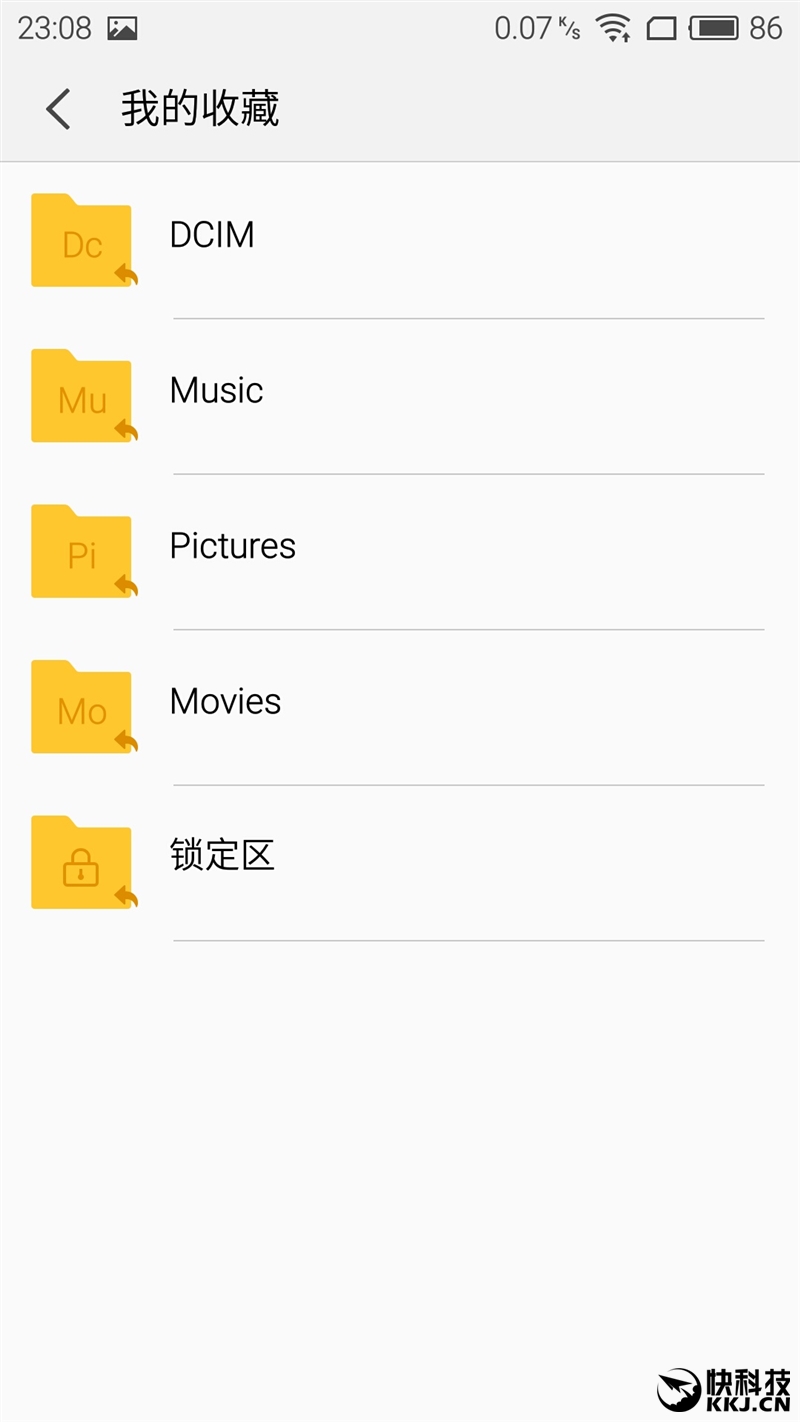Open the Pictures folder label

point(232,546)
